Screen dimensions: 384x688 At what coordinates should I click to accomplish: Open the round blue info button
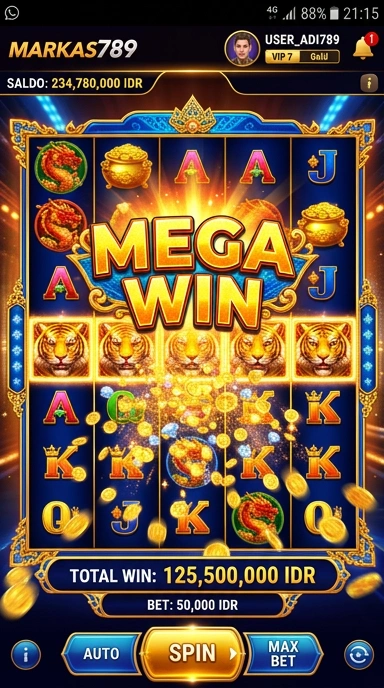coord(26,655)
